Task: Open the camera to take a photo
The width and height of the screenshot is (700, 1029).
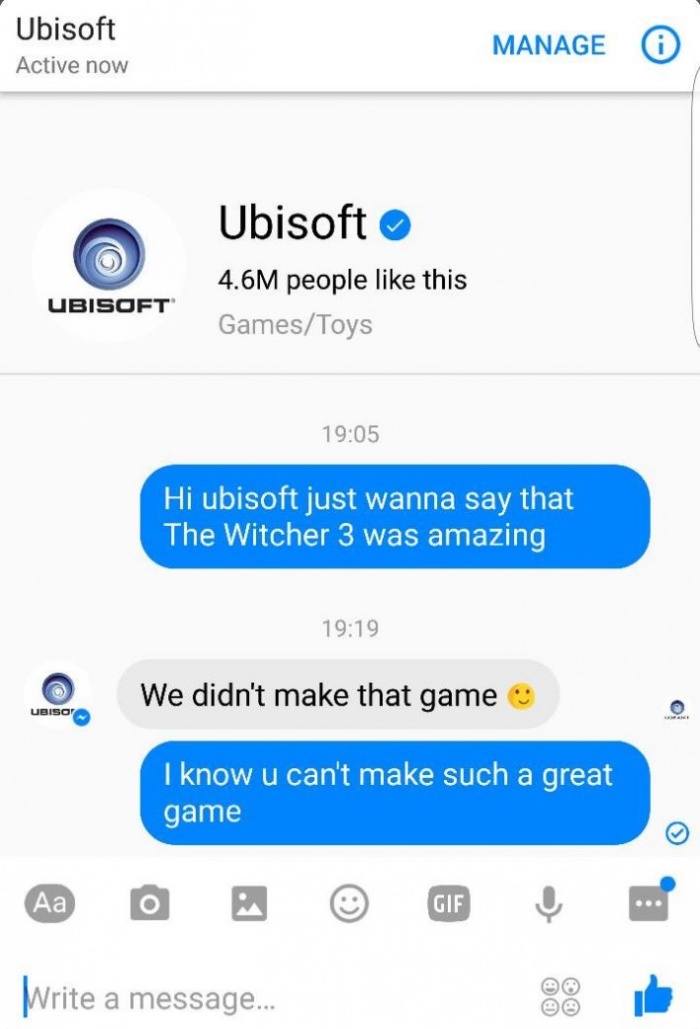Action: 150,904
